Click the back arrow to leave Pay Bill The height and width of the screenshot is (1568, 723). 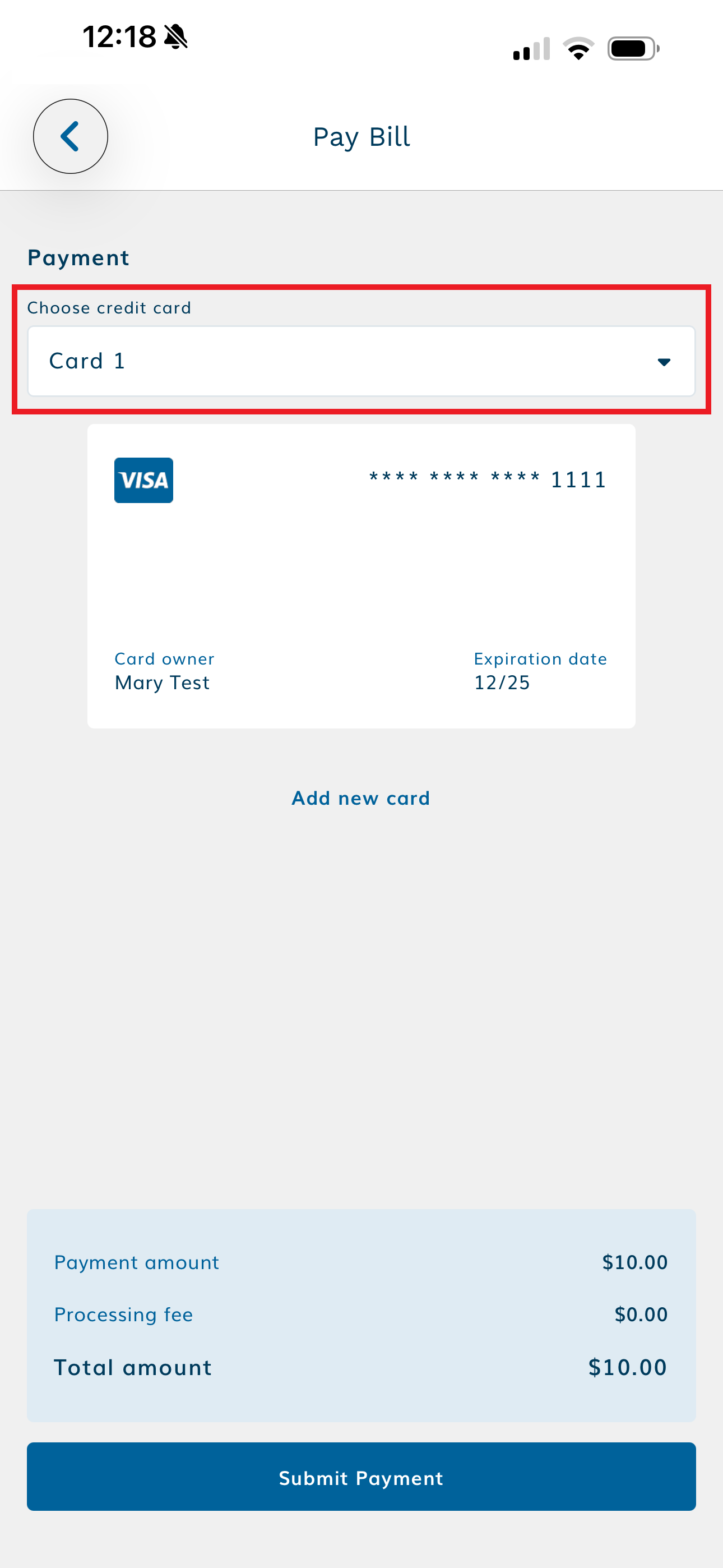click(70, 136)
